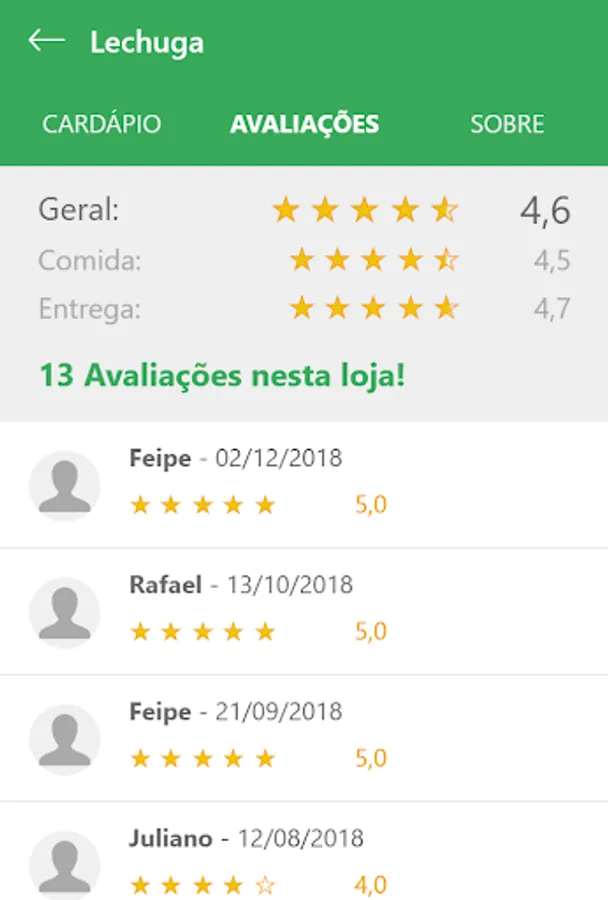Go back using the arrow beside Lechuga
The width and height of the screenshot is (608, 900).
pos(47,41)
